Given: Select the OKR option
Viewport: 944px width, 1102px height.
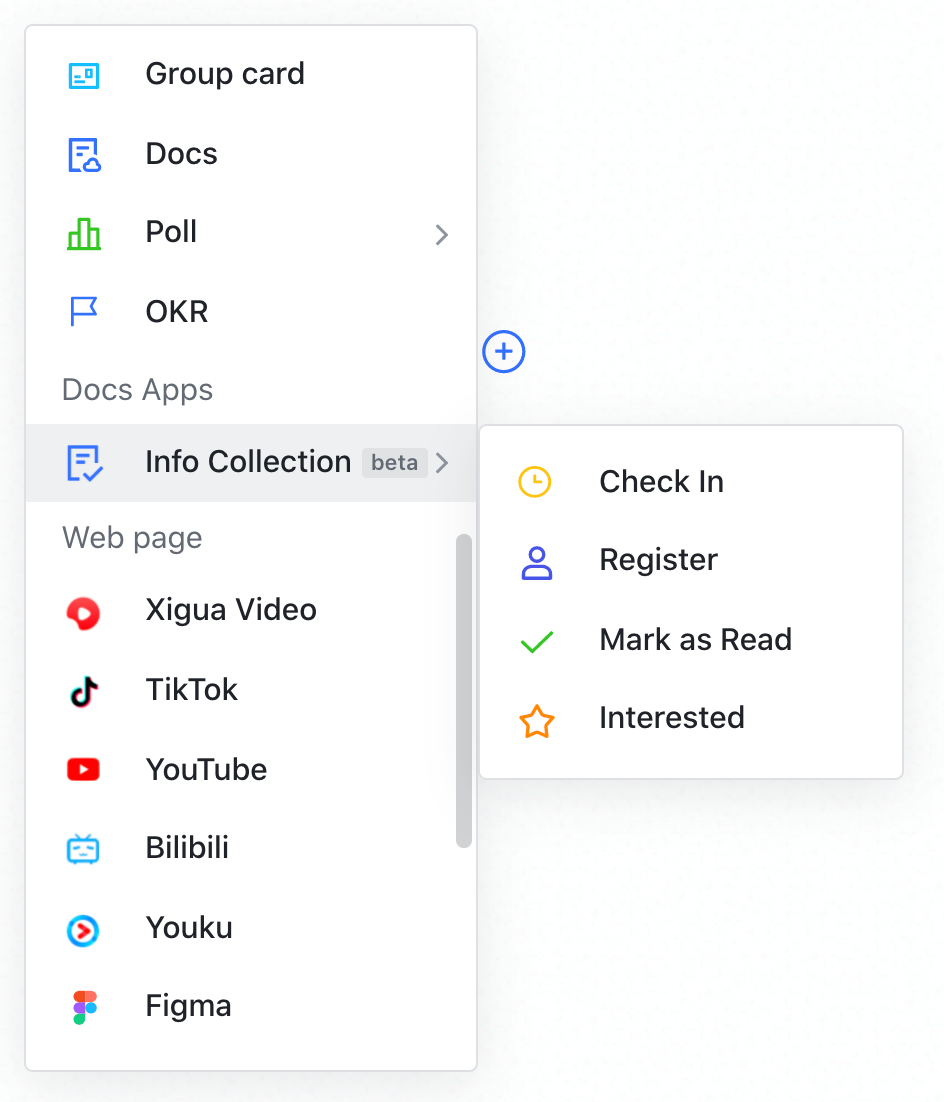Looking at the screenshot, I should coord(177,312).
